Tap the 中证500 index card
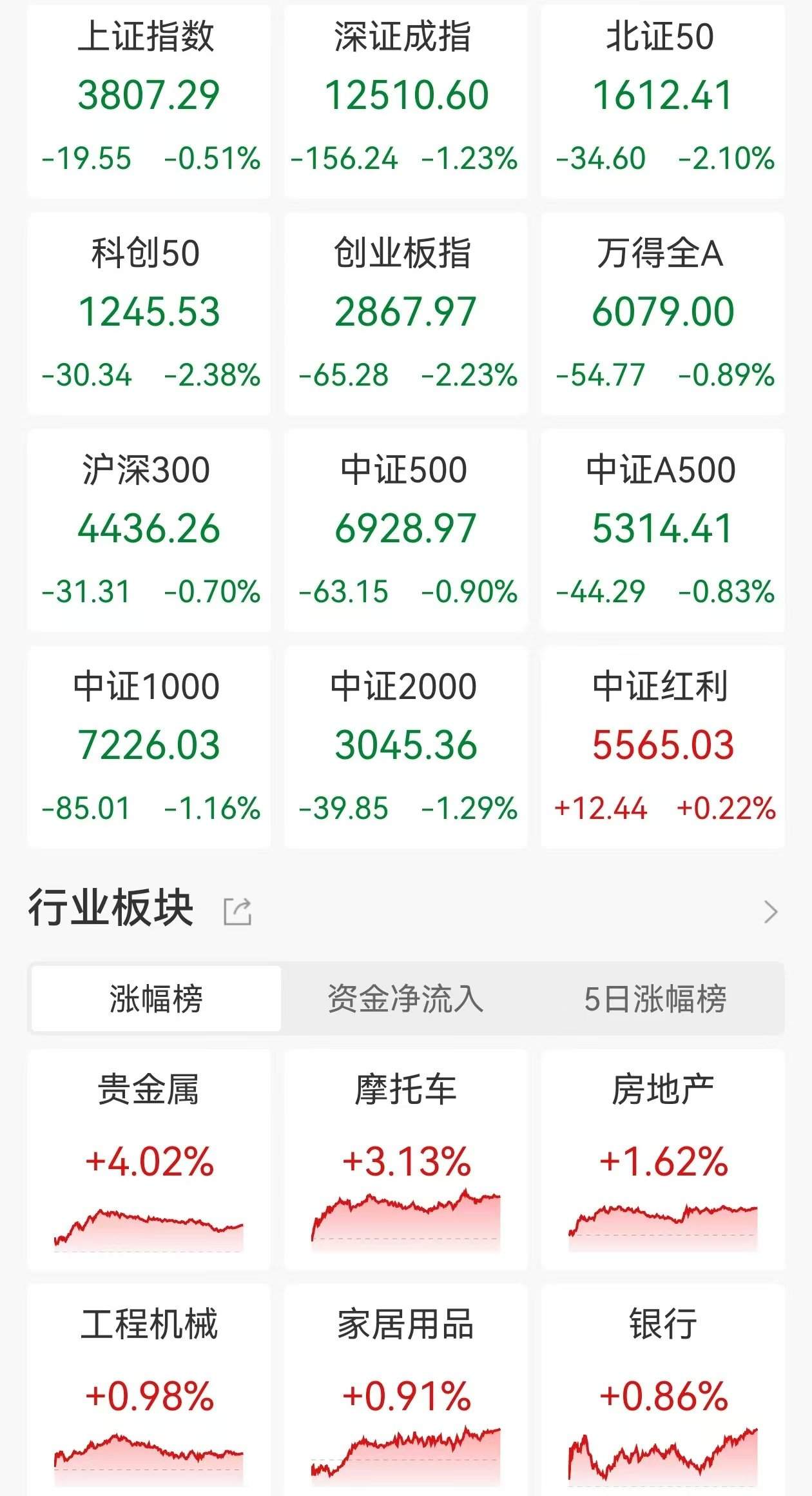This screenshot has height=1496, width=812. pos(406,530)
